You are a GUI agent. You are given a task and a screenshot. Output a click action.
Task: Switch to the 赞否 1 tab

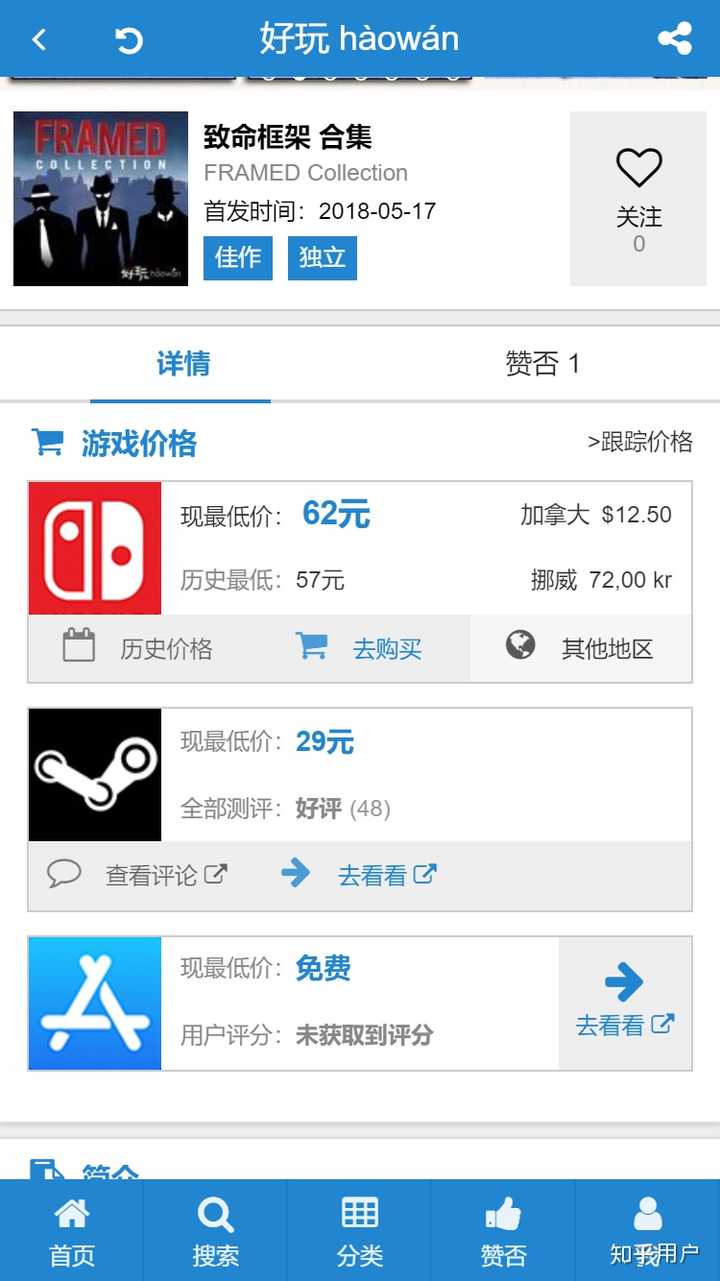point(542,364)
